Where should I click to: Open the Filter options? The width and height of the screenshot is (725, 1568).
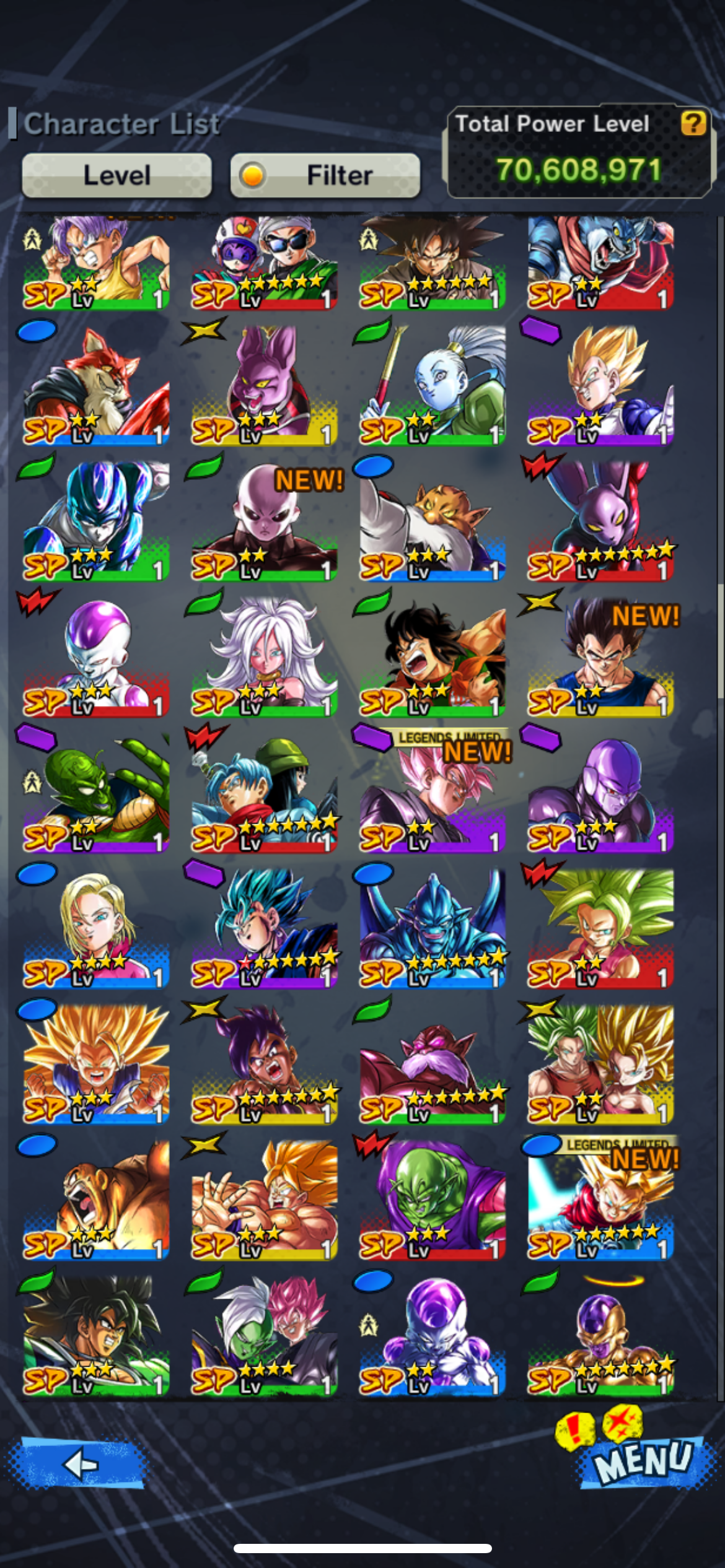click(x=325, y=175)
